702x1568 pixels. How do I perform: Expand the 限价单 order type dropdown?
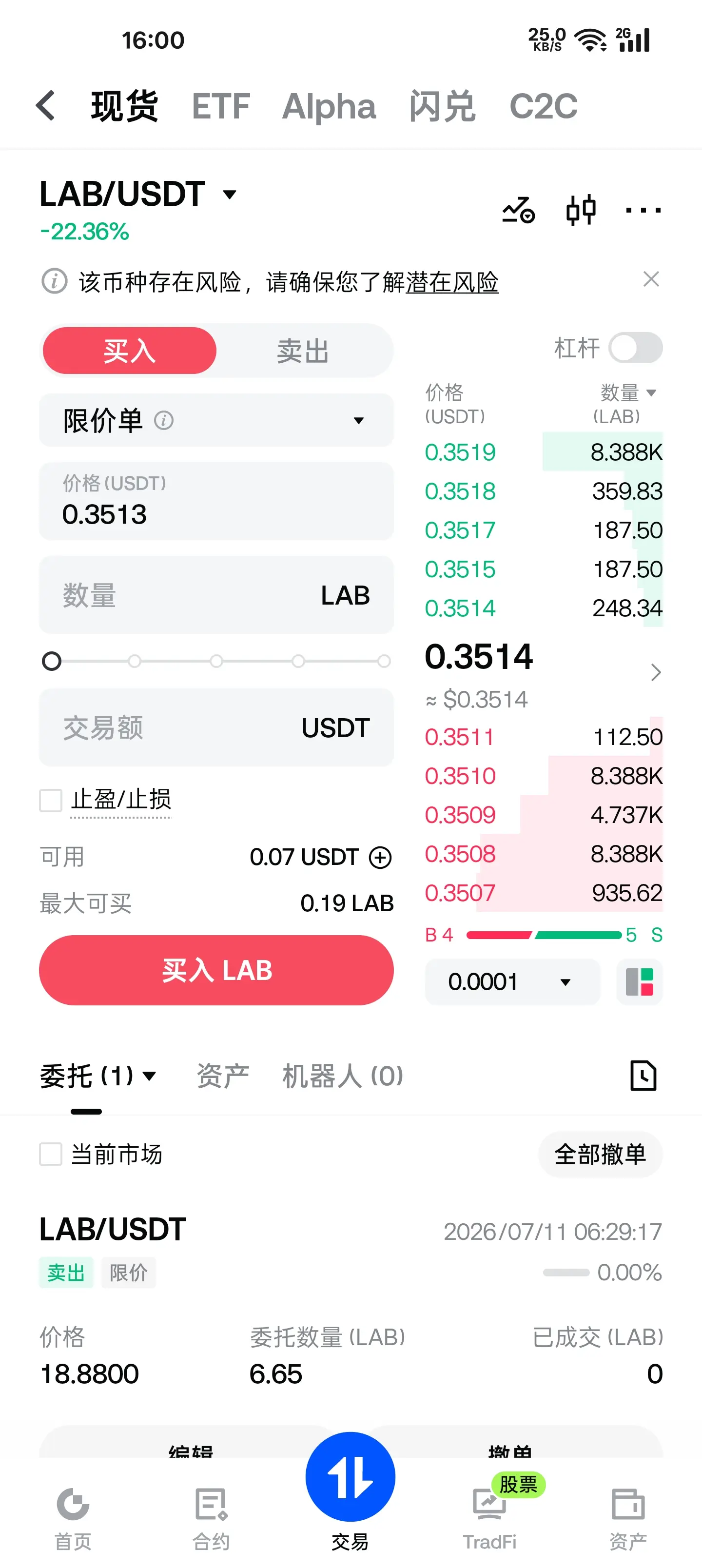216,420
